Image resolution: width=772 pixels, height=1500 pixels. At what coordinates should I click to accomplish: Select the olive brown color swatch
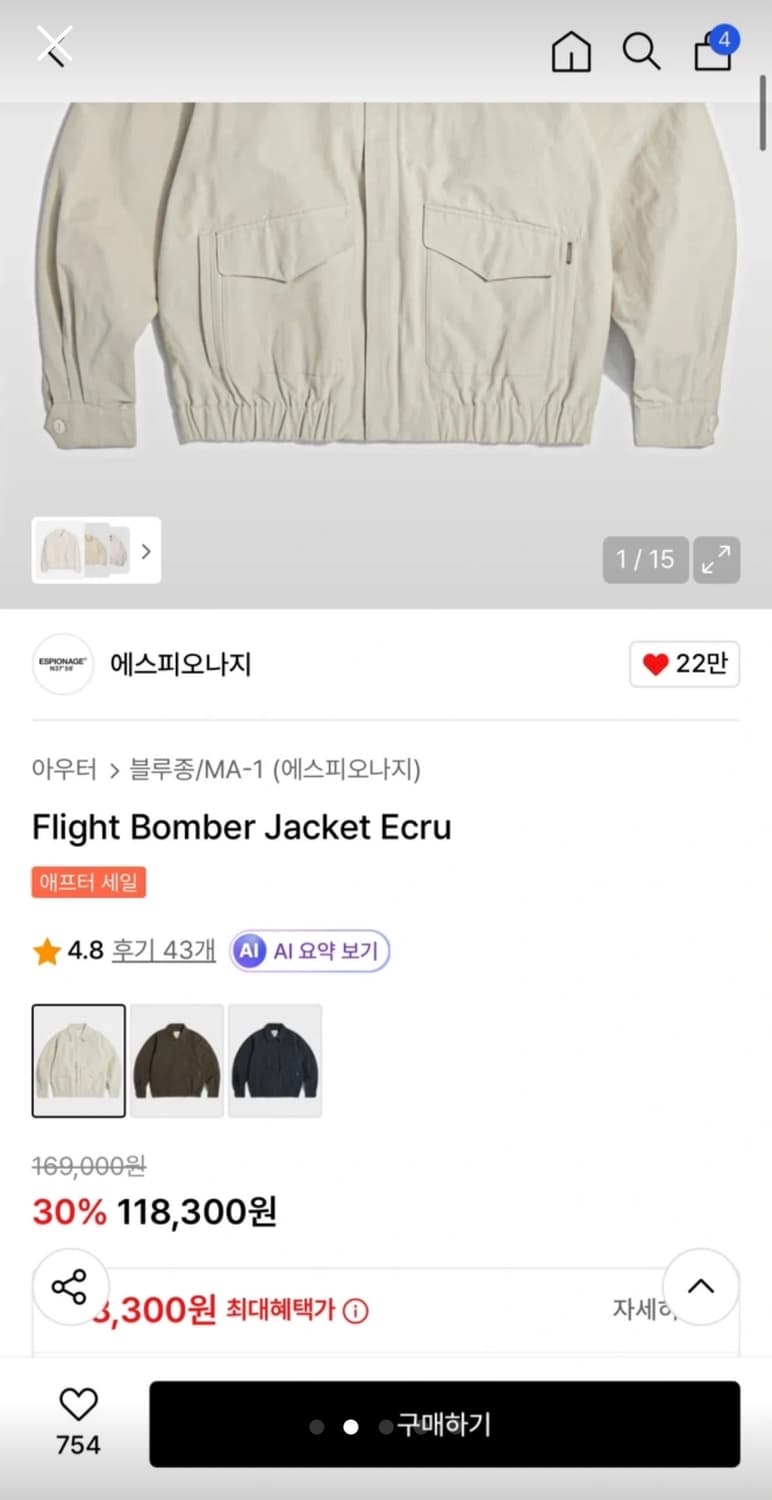pyautogui.click(x=177, y=1060)
